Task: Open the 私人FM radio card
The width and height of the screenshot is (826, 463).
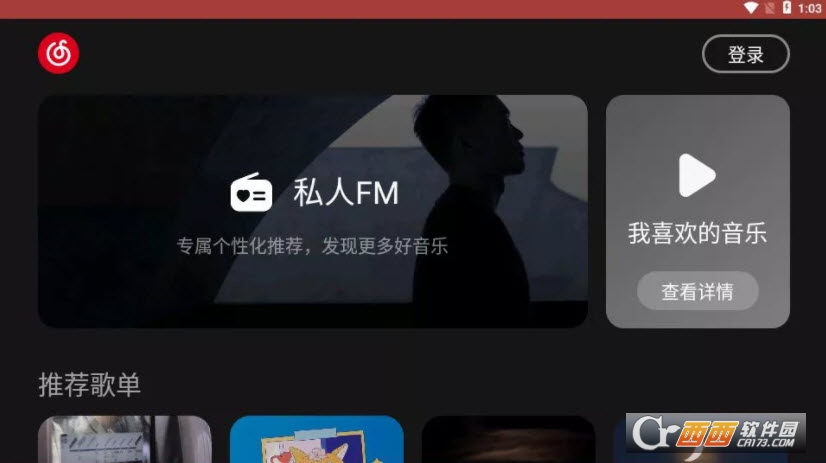Action: [x=312, y=211]
